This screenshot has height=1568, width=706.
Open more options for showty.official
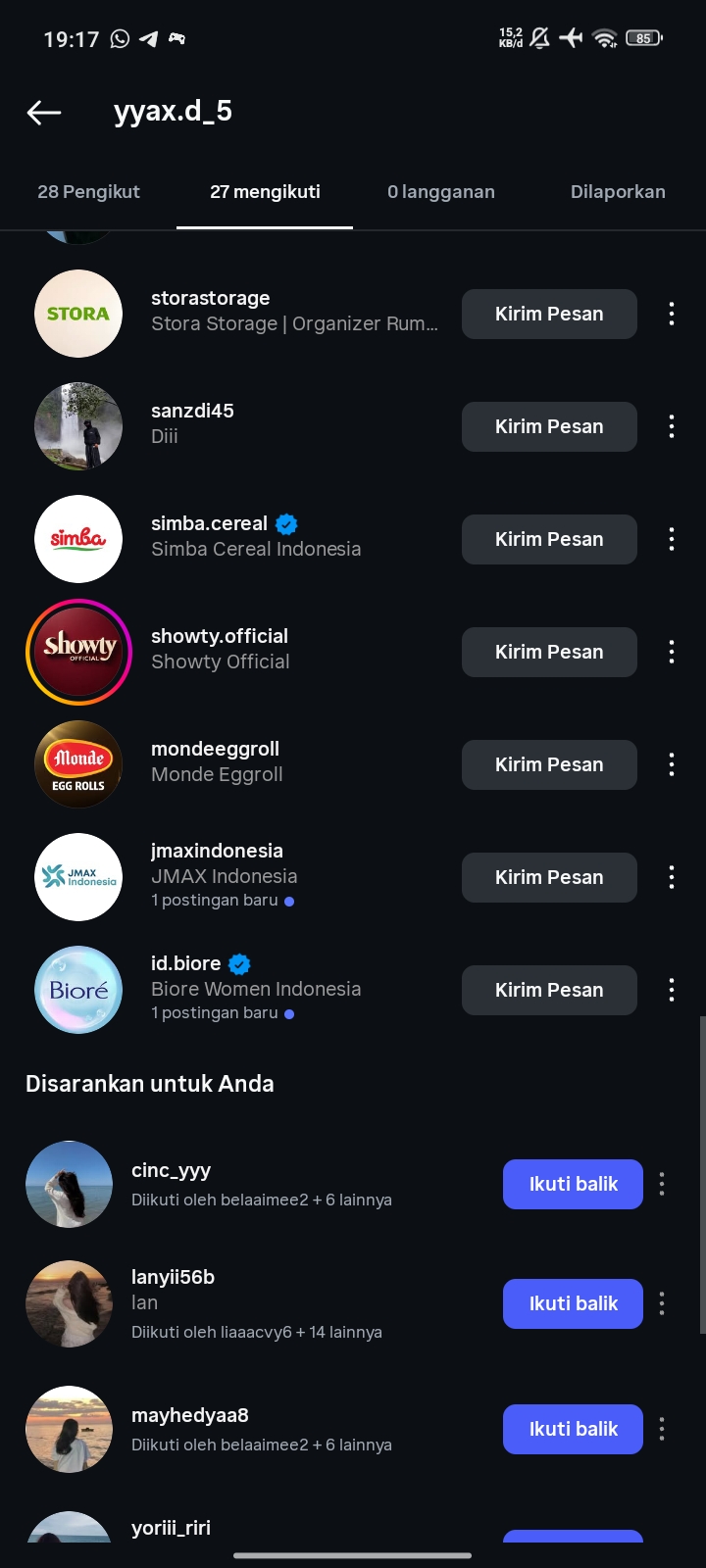pos(672,652)
